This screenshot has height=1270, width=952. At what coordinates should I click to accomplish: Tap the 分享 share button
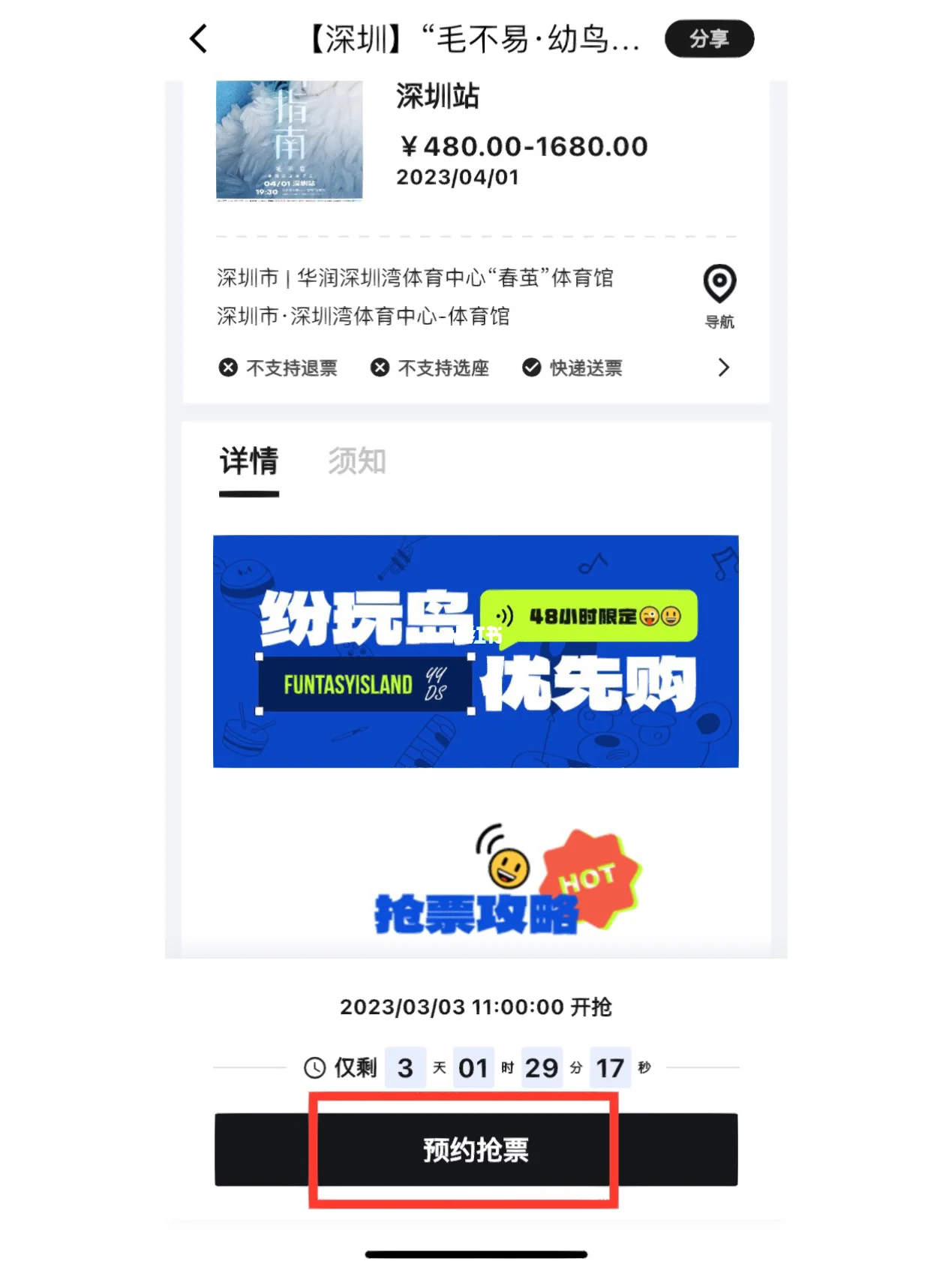(709, 39)
